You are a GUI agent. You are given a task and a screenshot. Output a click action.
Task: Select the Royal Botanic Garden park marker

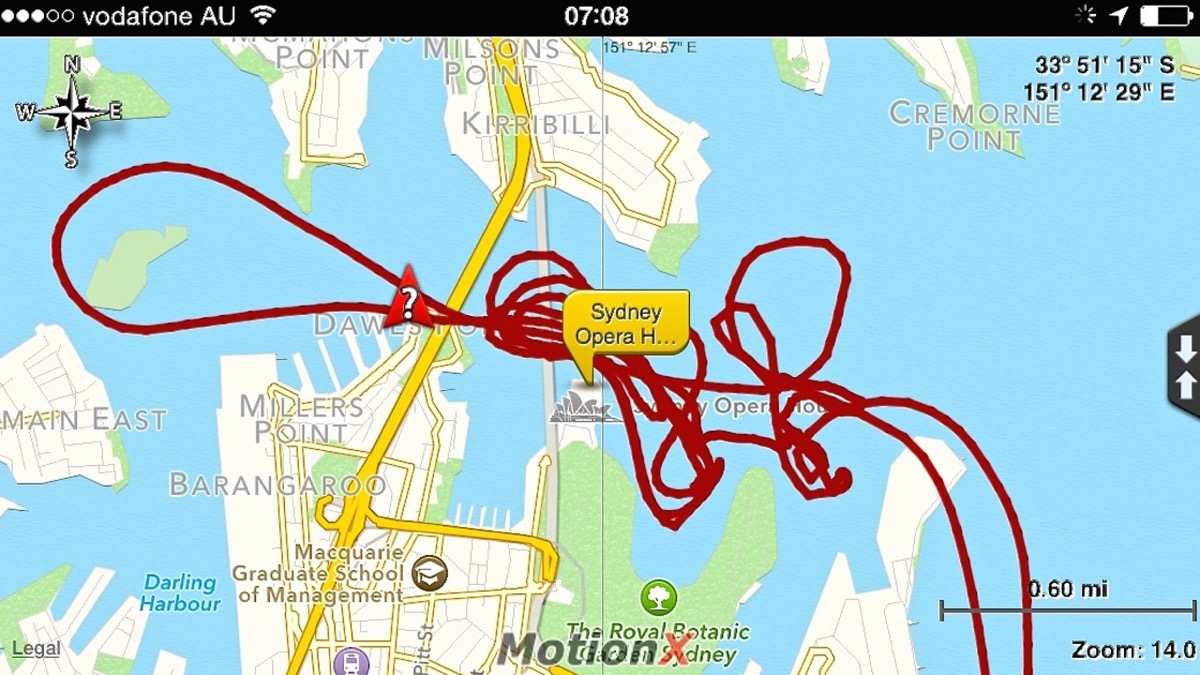(658, 598)
